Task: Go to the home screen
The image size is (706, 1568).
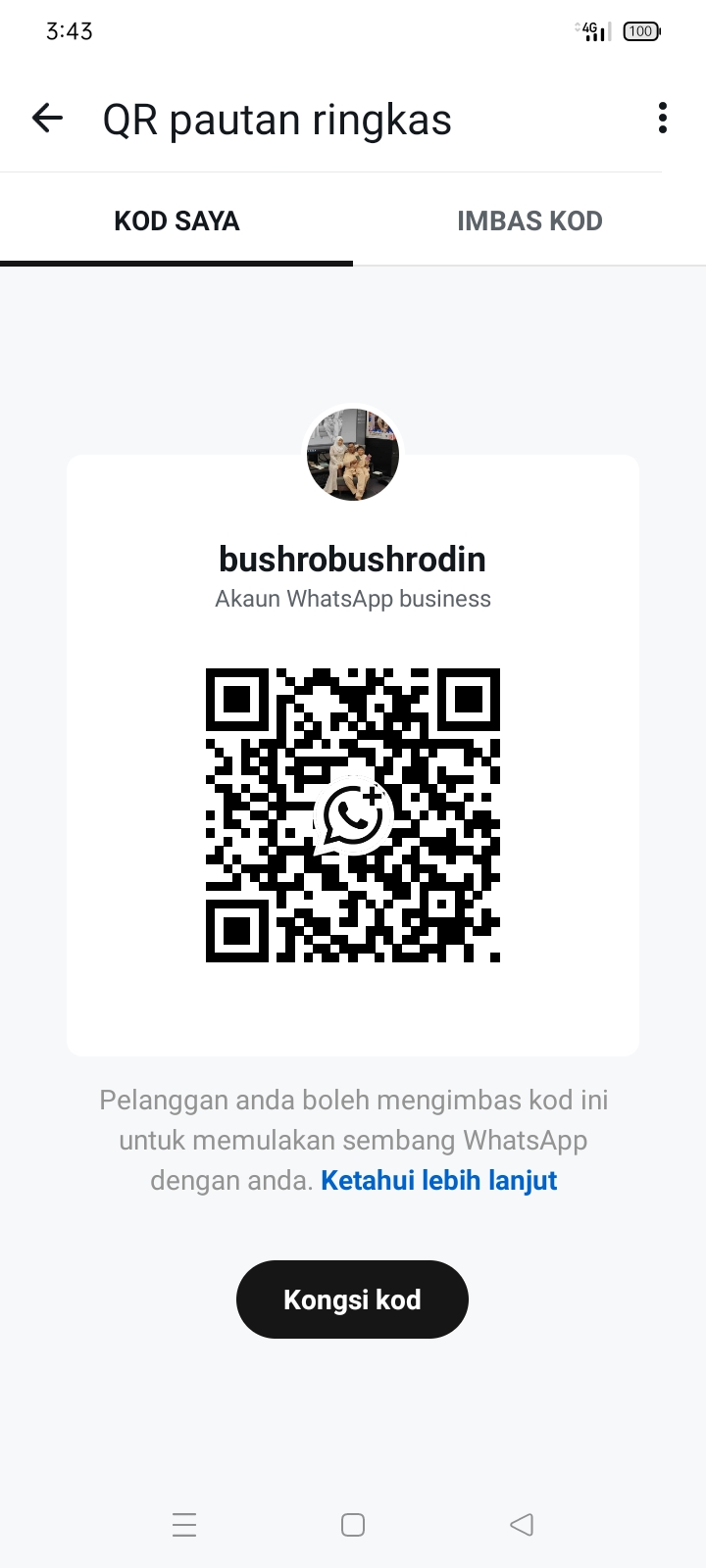Action: 353,1525
